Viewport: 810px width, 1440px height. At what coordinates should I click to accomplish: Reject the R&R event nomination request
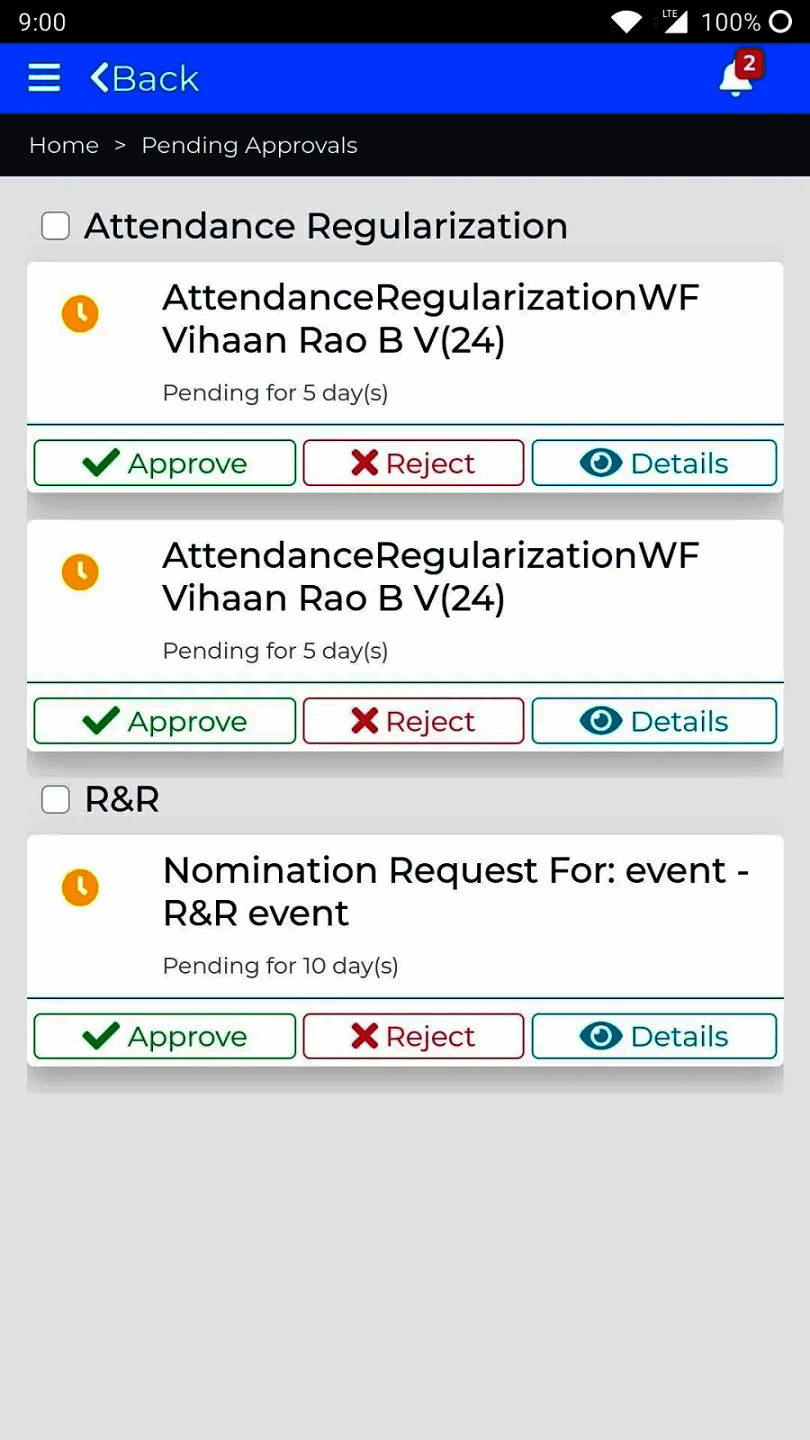[x=413, y=1036]
